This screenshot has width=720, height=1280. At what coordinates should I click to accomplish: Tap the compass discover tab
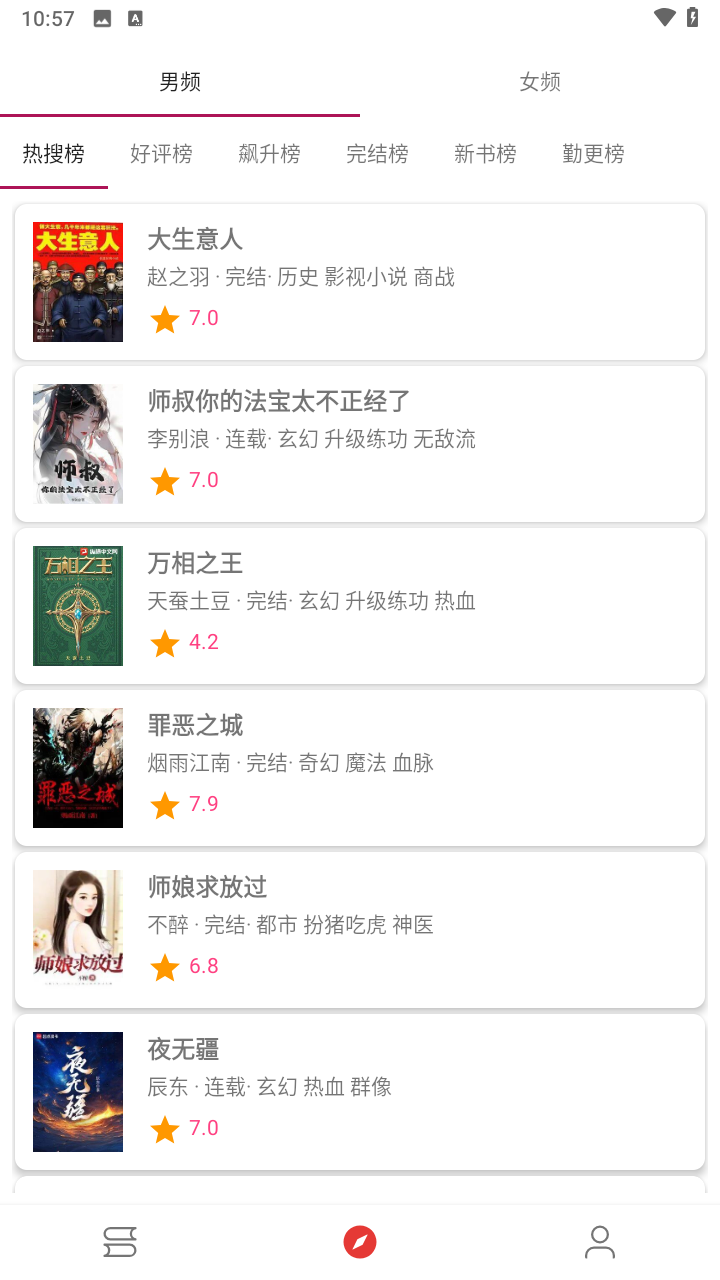360,1242
